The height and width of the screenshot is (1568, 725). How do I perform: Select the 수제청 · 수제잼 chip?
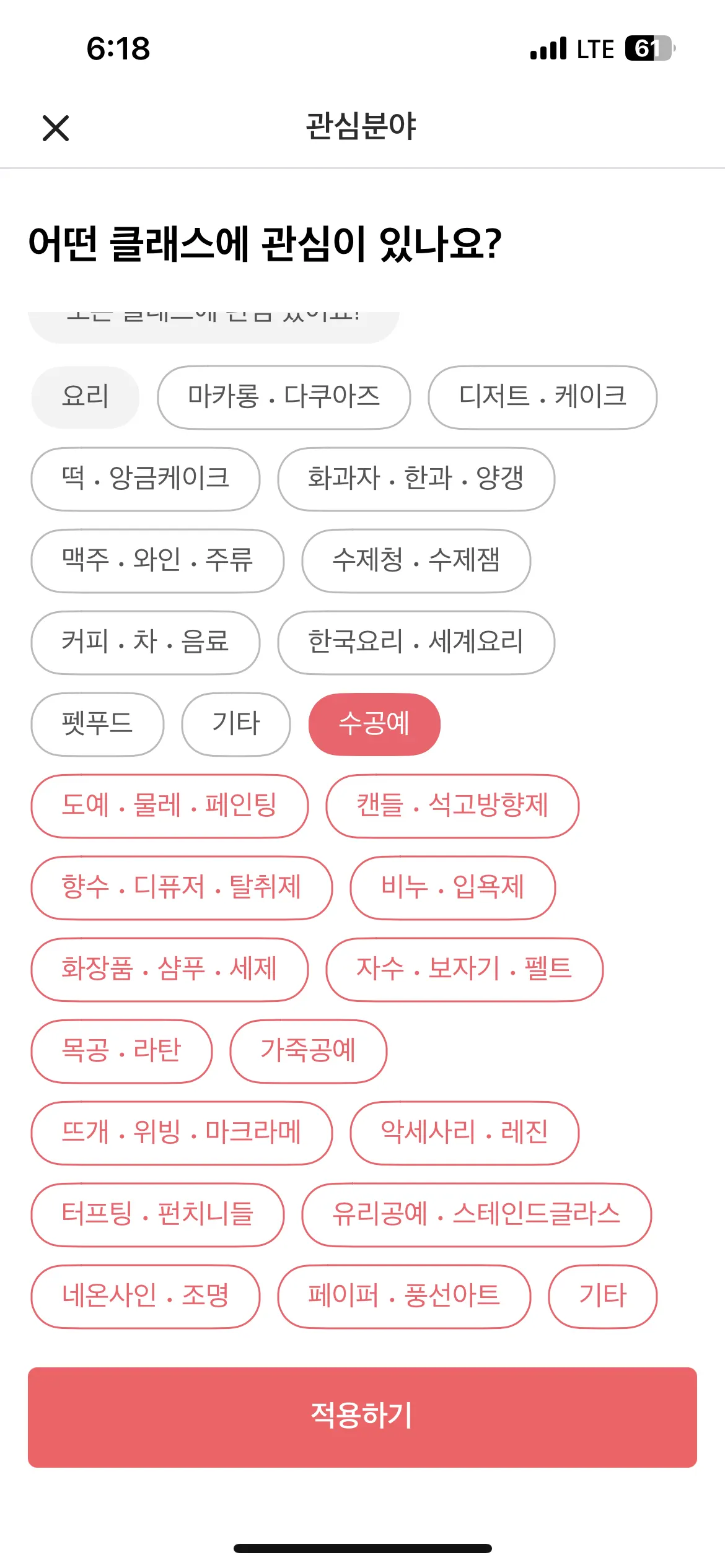point(416,560)
